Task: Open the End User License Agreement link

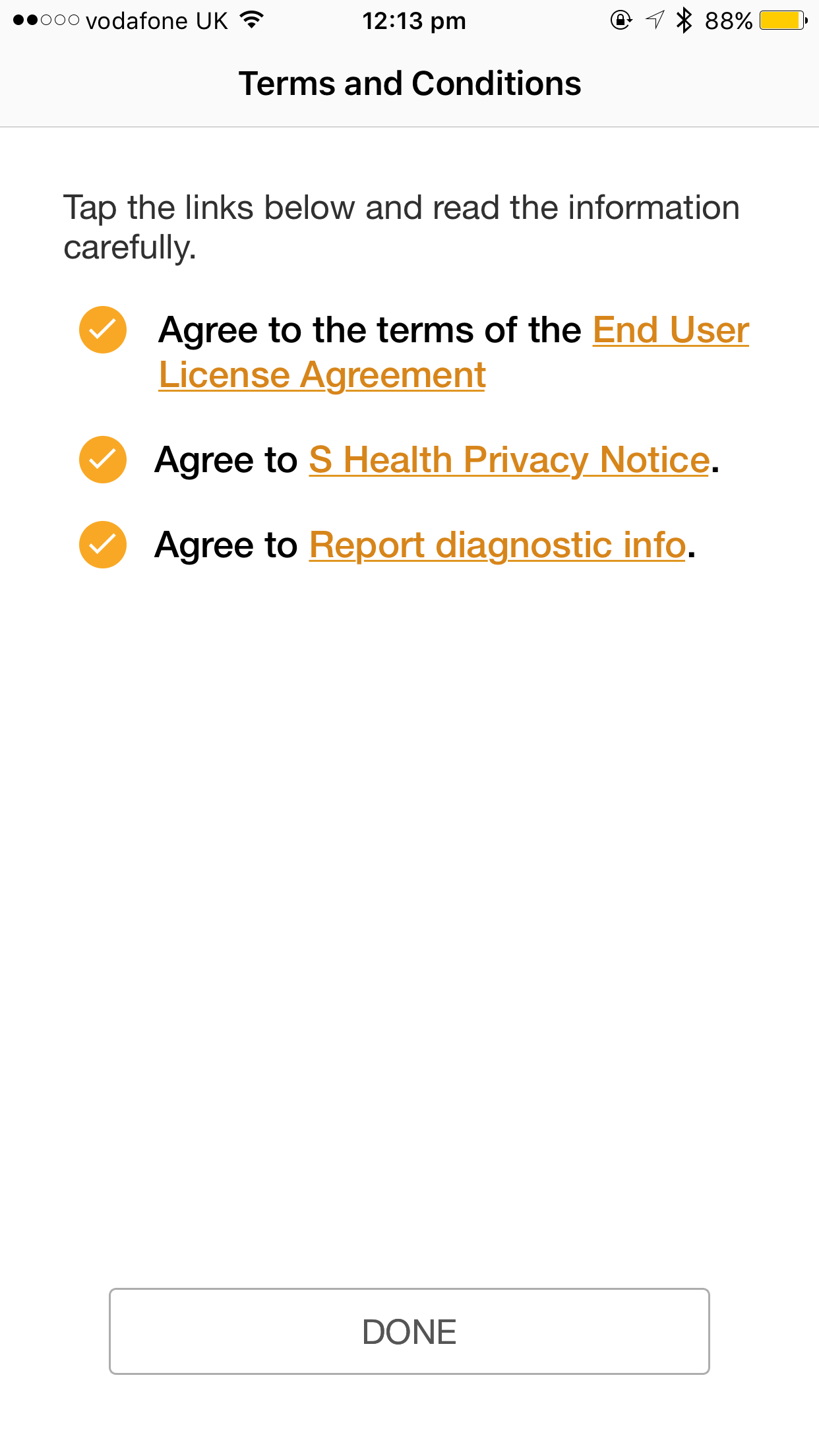Action: [322, 375]
